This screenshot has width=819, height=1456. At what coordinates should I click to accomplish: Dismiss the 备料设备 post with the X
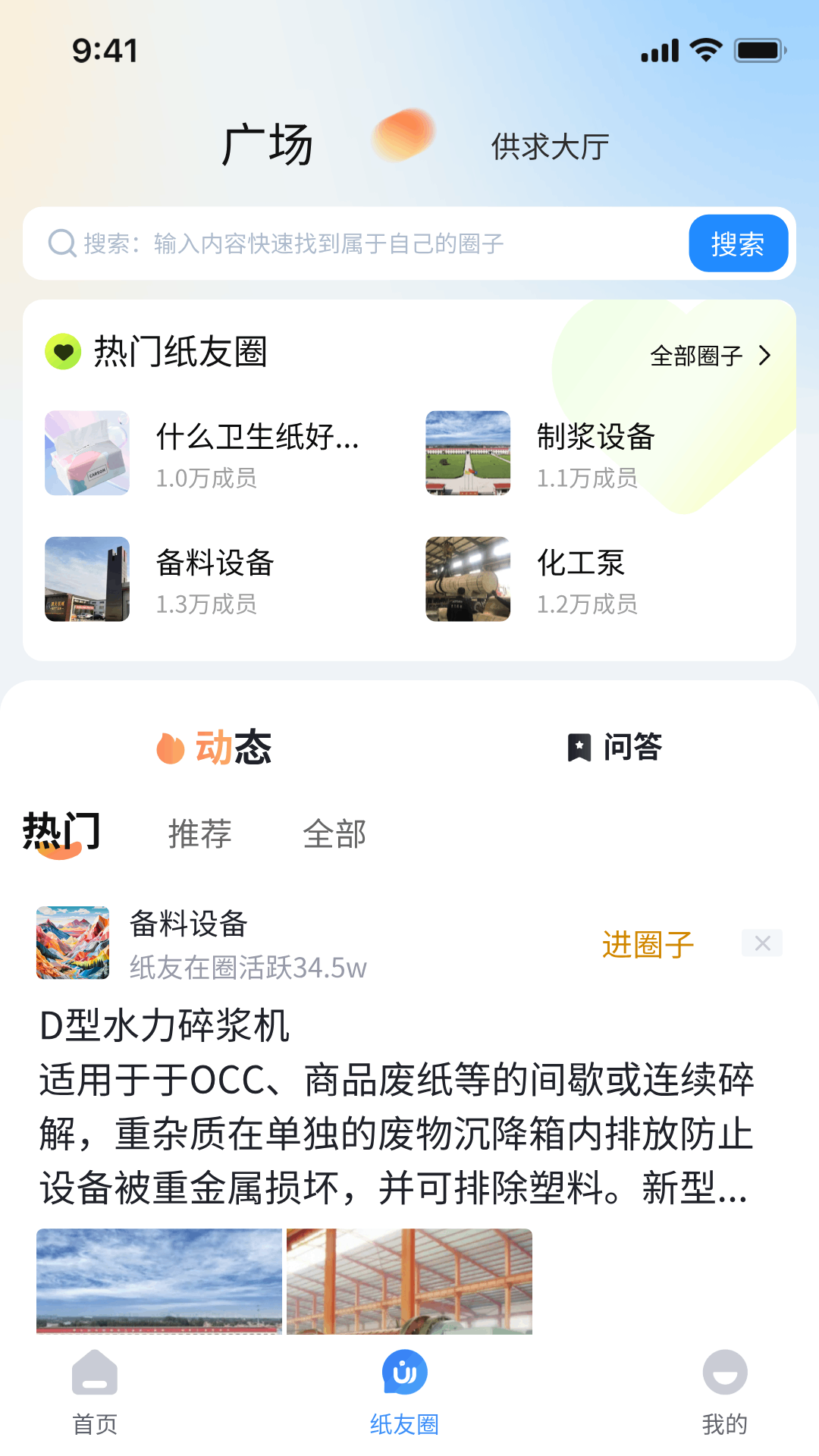point(761,943)
